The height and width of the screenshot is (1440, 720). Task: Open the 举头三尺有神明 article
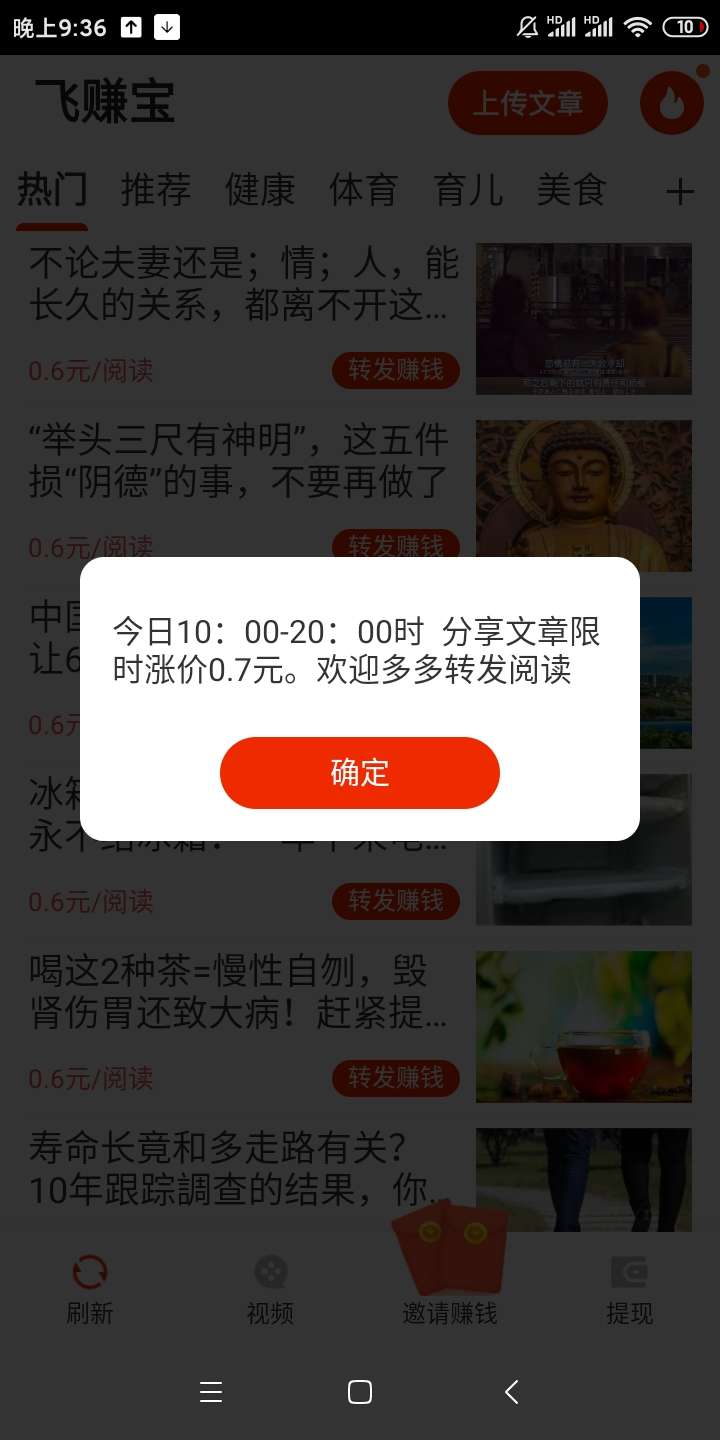click(239, 460)
